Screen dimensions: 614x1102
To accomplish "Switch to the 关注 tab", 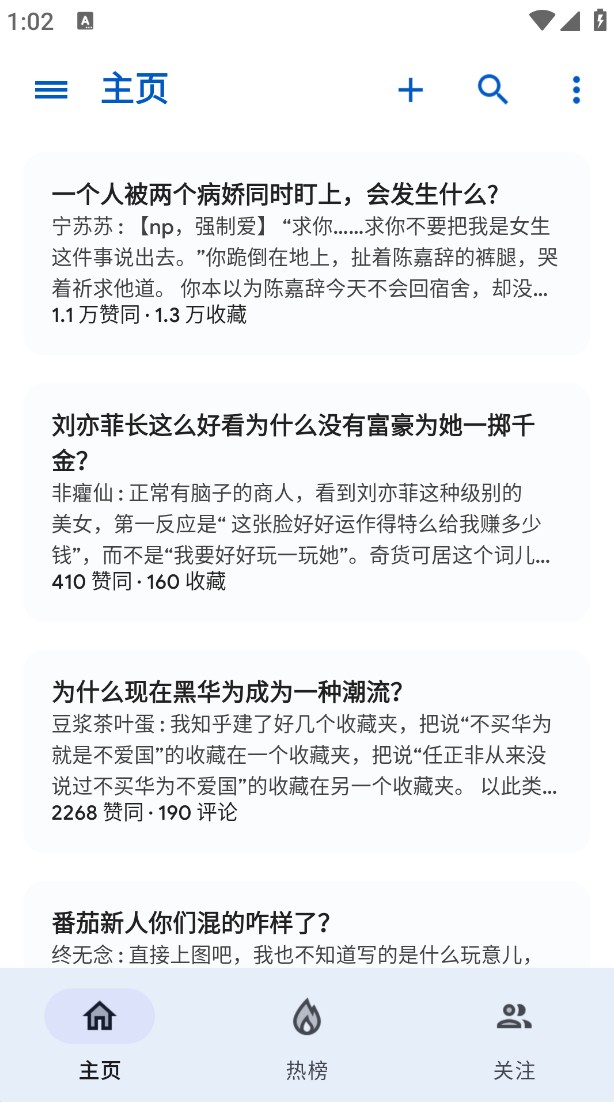I will tap(514, 1035).
